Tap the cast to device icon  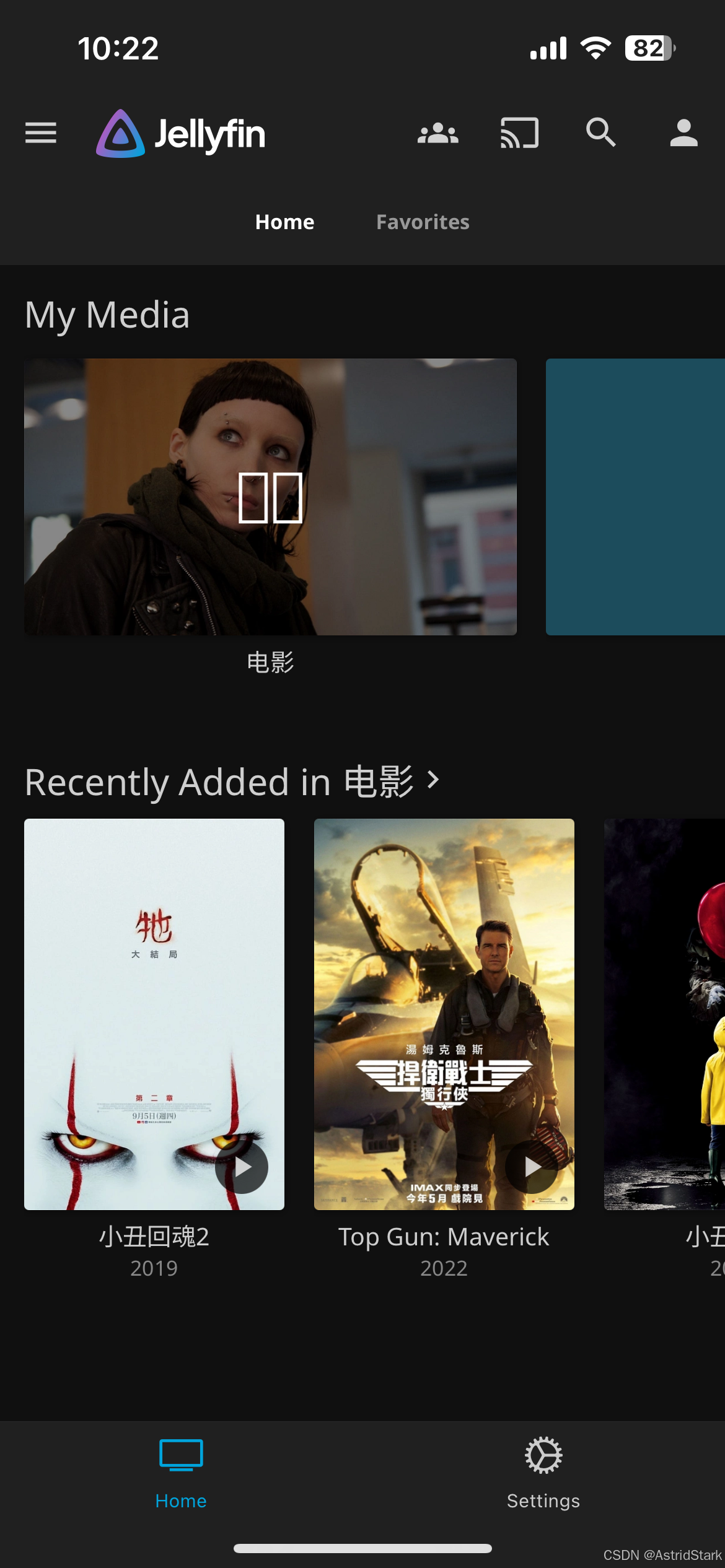pyautogui.click(x=519, y=133)
